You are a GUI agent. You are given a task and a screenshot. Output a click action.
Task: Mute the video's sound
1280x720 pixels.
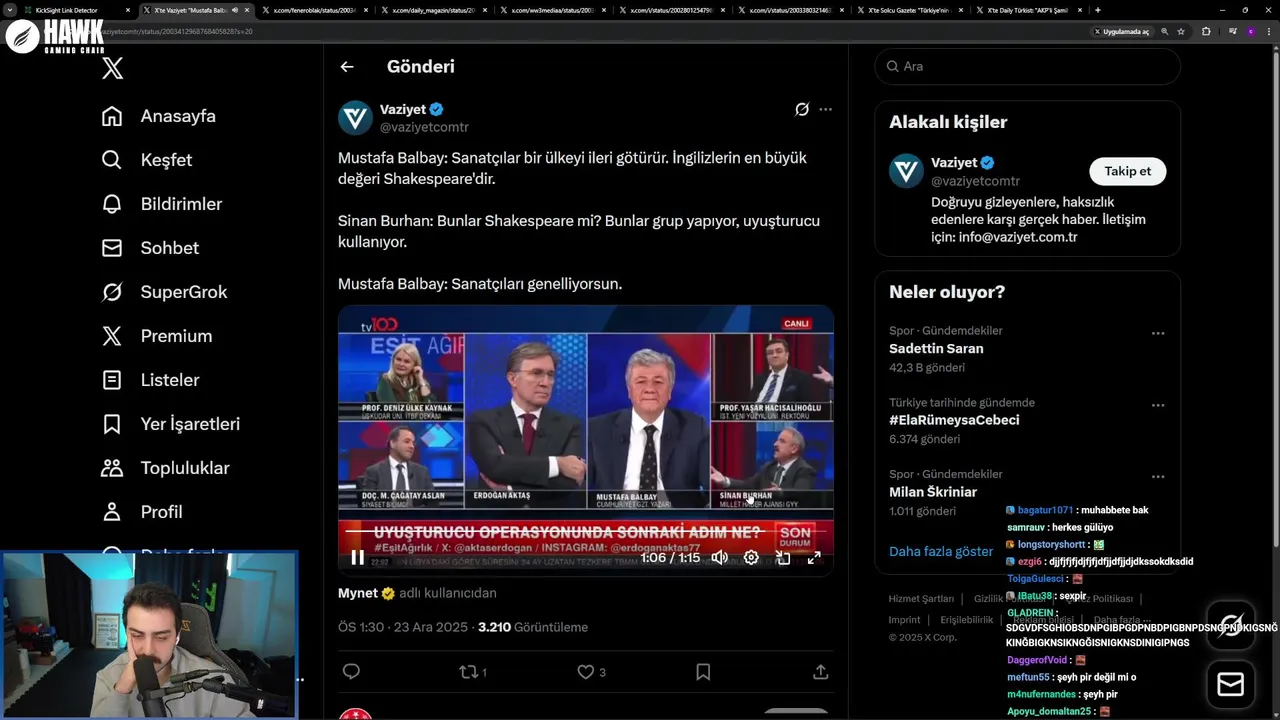(x=719, y=558)
